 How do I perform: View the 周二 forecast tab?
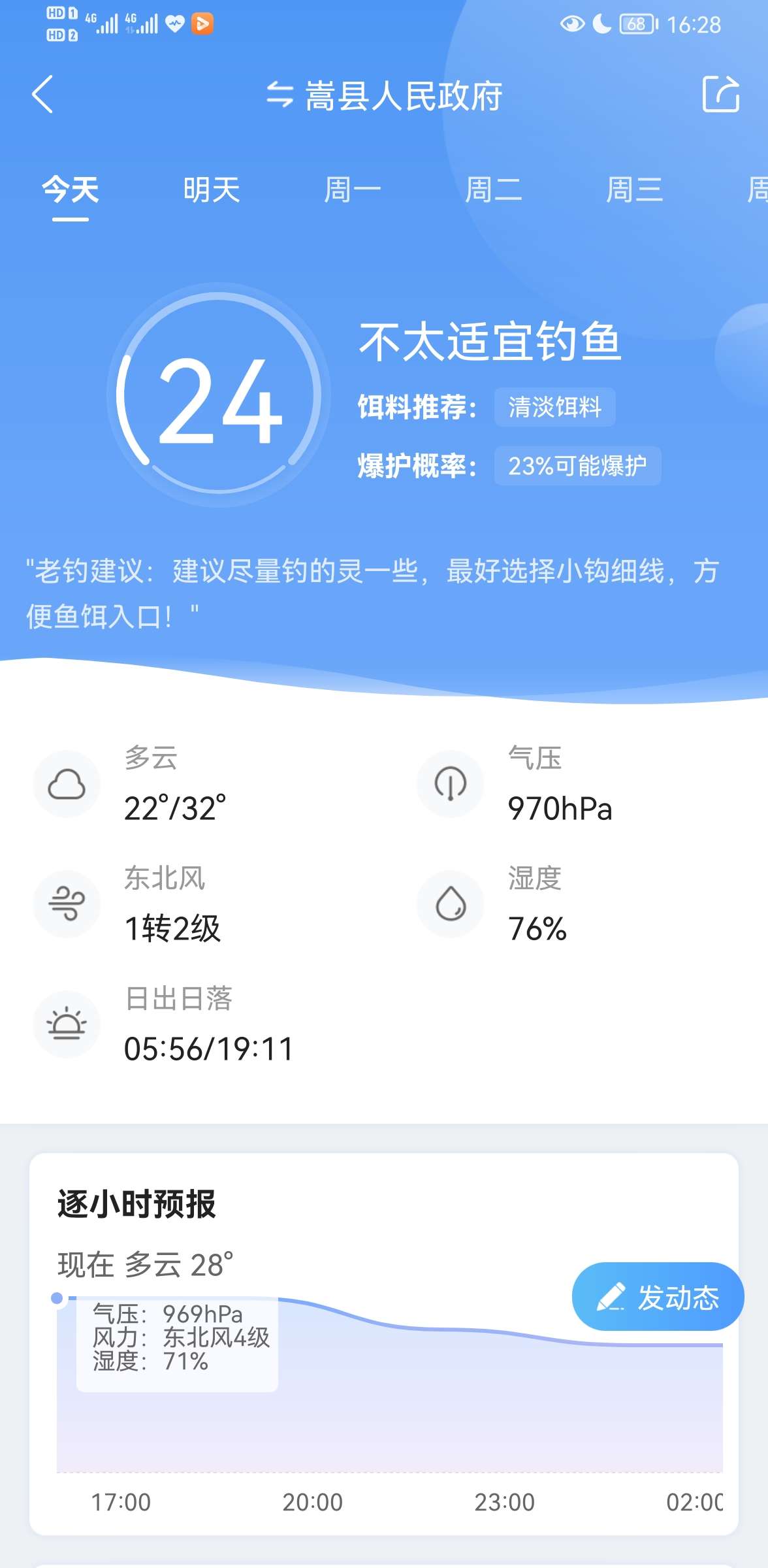[494, 191]
